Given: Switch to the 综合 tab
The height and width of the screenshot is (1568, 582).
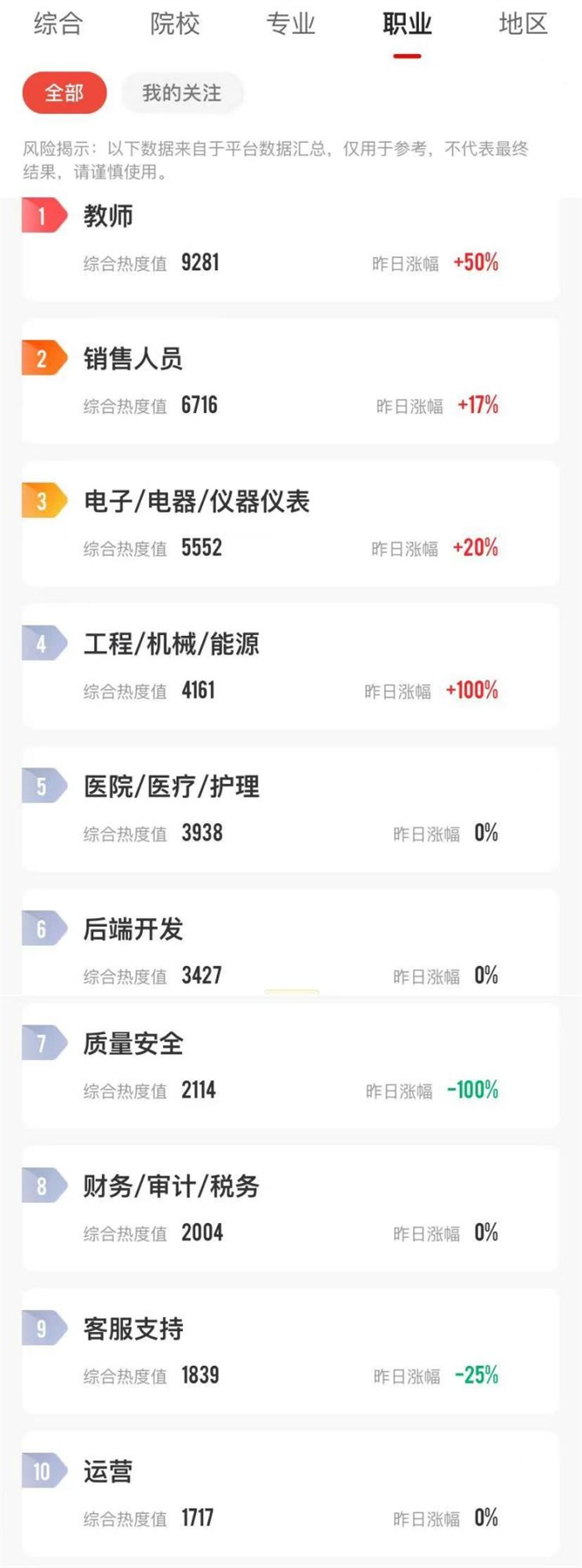Looking at the screenshot, I should (x=58, y=24).
